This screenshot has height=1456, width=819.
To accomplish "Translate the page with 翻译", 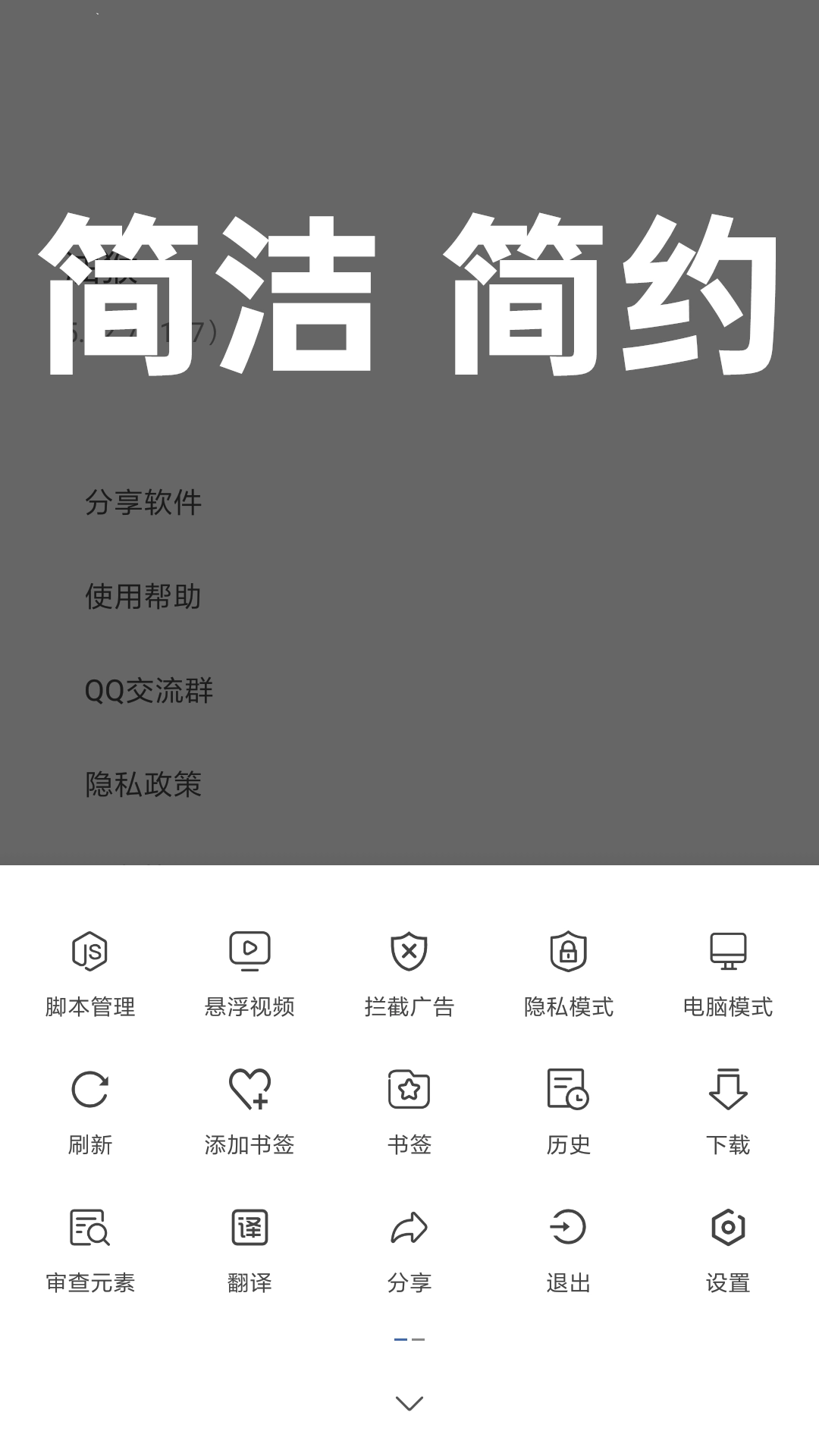I will pos(250,1247).
